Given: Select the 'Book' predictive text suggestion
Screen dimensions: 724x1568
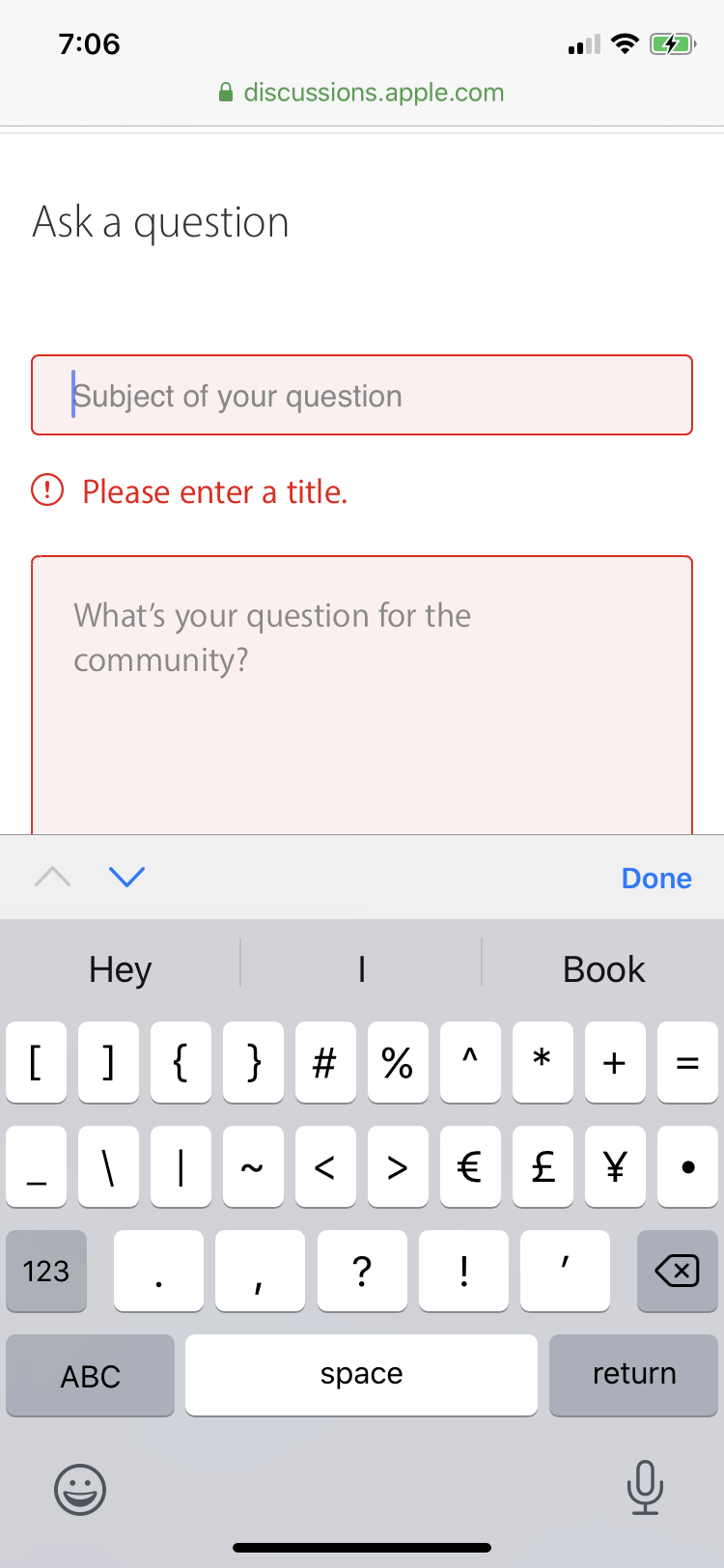Looking at the screenshot, I should [603, 968].
